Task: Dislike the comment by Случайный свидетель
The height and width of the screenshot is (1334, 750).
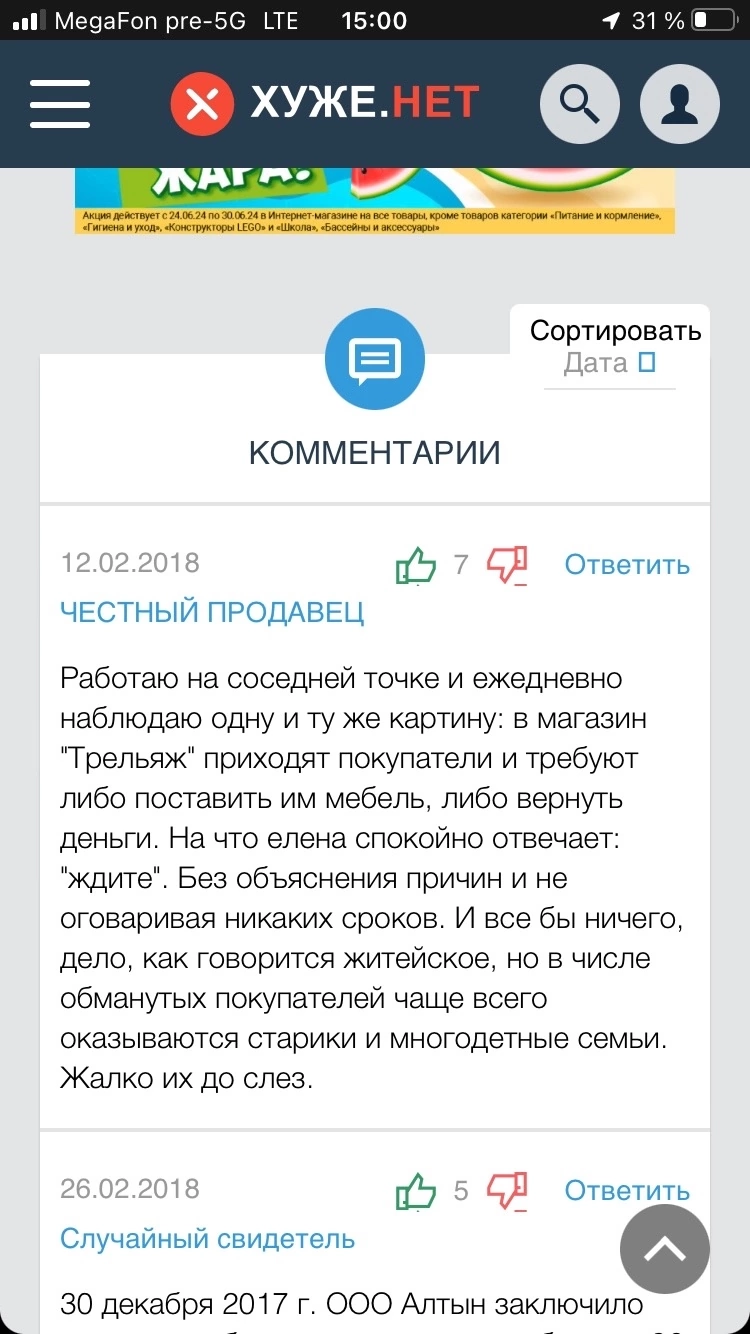Action: [507, 1191]
